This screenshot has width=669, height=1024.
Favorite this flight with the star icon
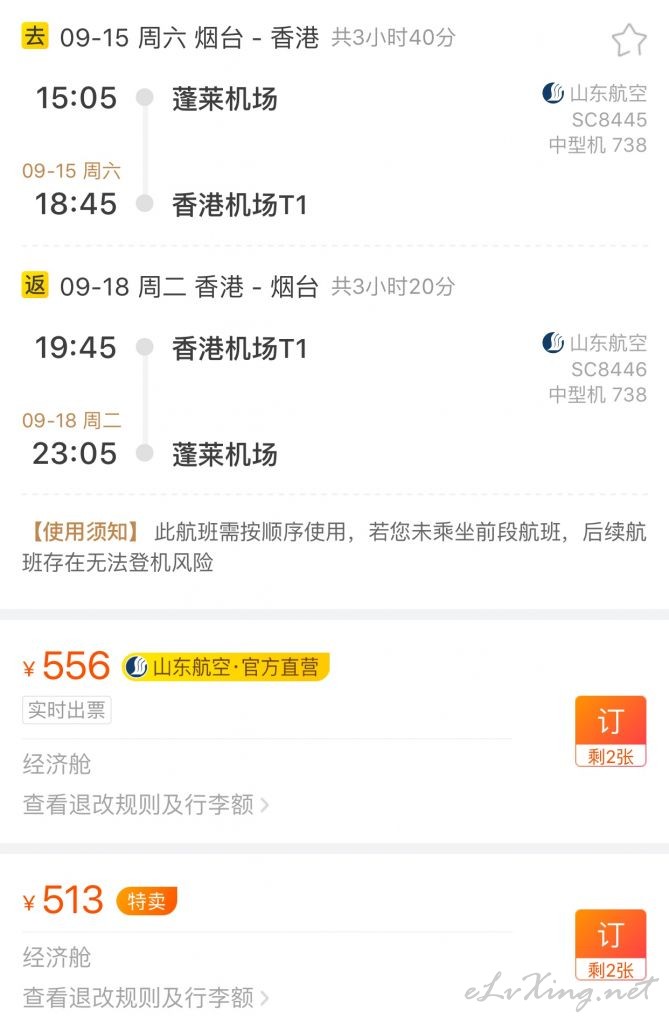click(x=629, y=40)
